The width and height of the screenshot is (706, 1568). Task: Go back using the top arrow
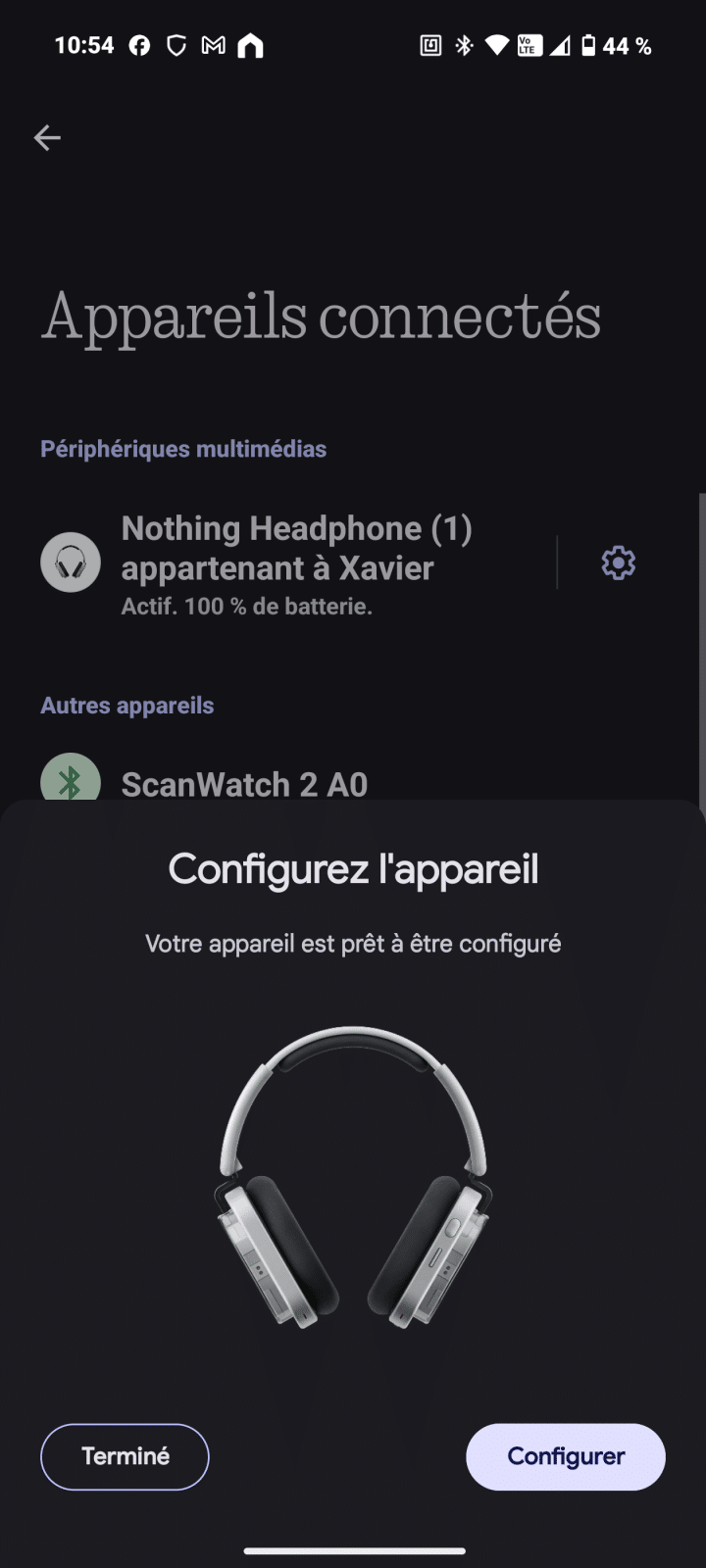[47, 138]
